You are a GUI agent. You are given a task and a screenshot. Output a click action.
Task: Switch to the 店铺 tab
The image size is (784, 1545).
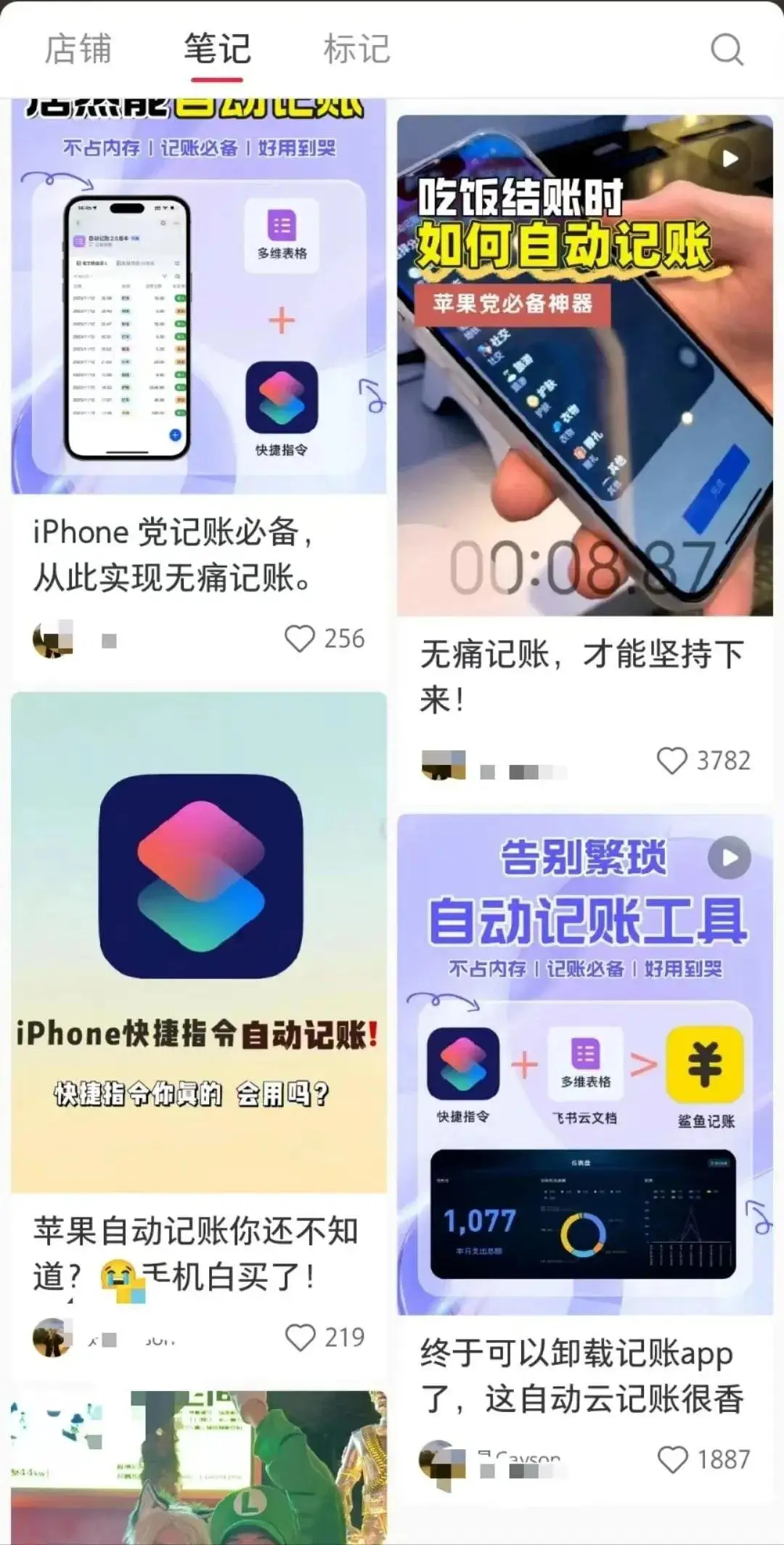(78, 49)
